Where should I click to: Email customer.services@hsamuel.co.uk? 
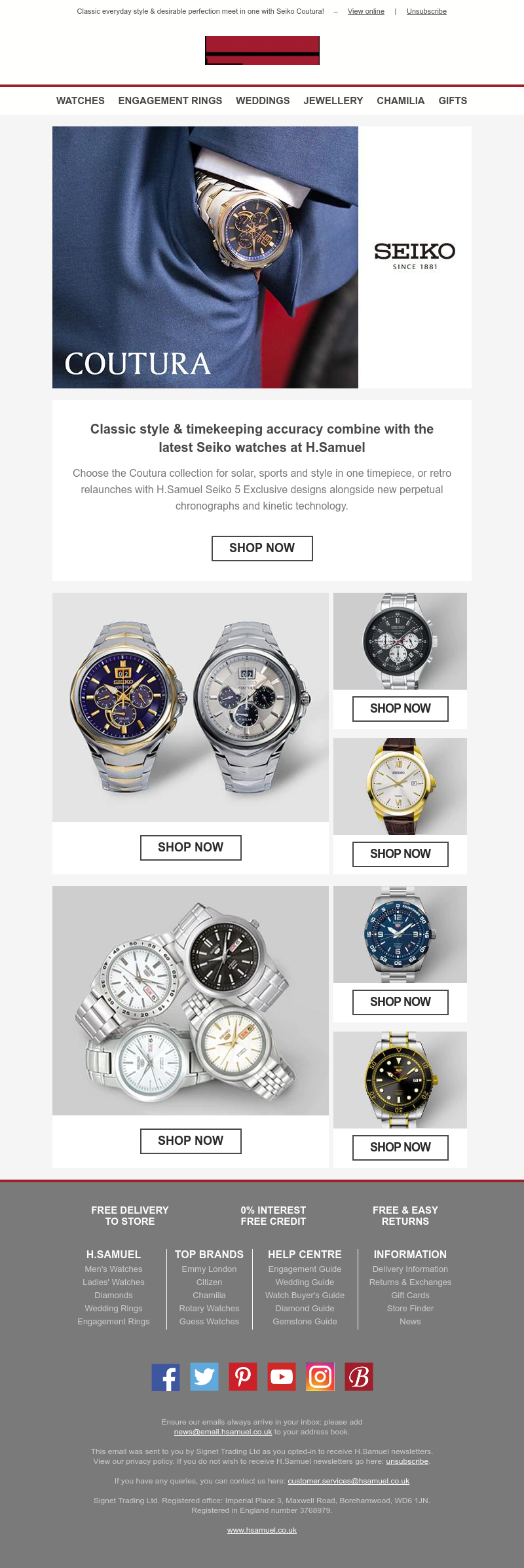348,1481
